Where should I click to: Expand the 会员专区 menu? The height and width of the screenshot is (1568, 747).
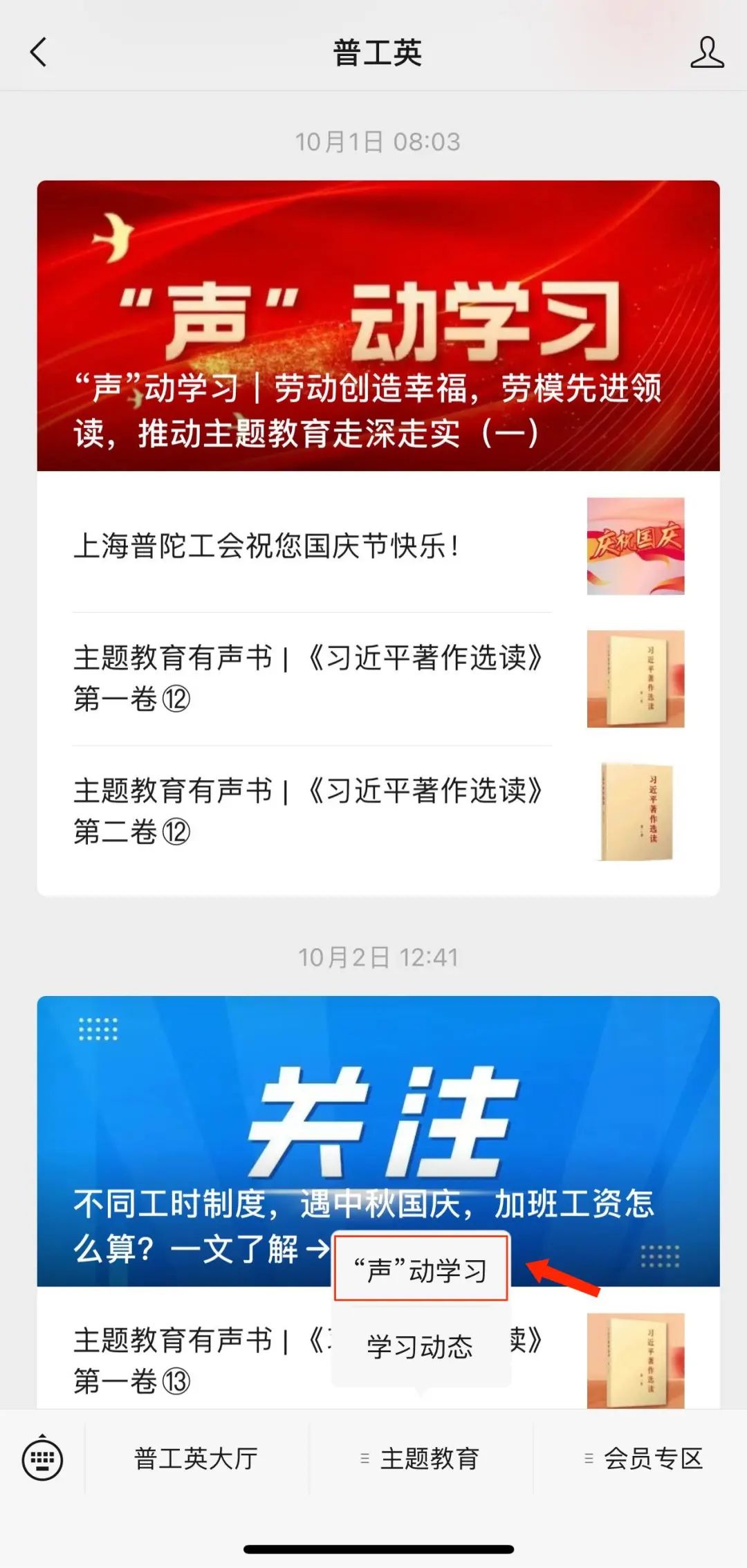(x=643, y=1458)
